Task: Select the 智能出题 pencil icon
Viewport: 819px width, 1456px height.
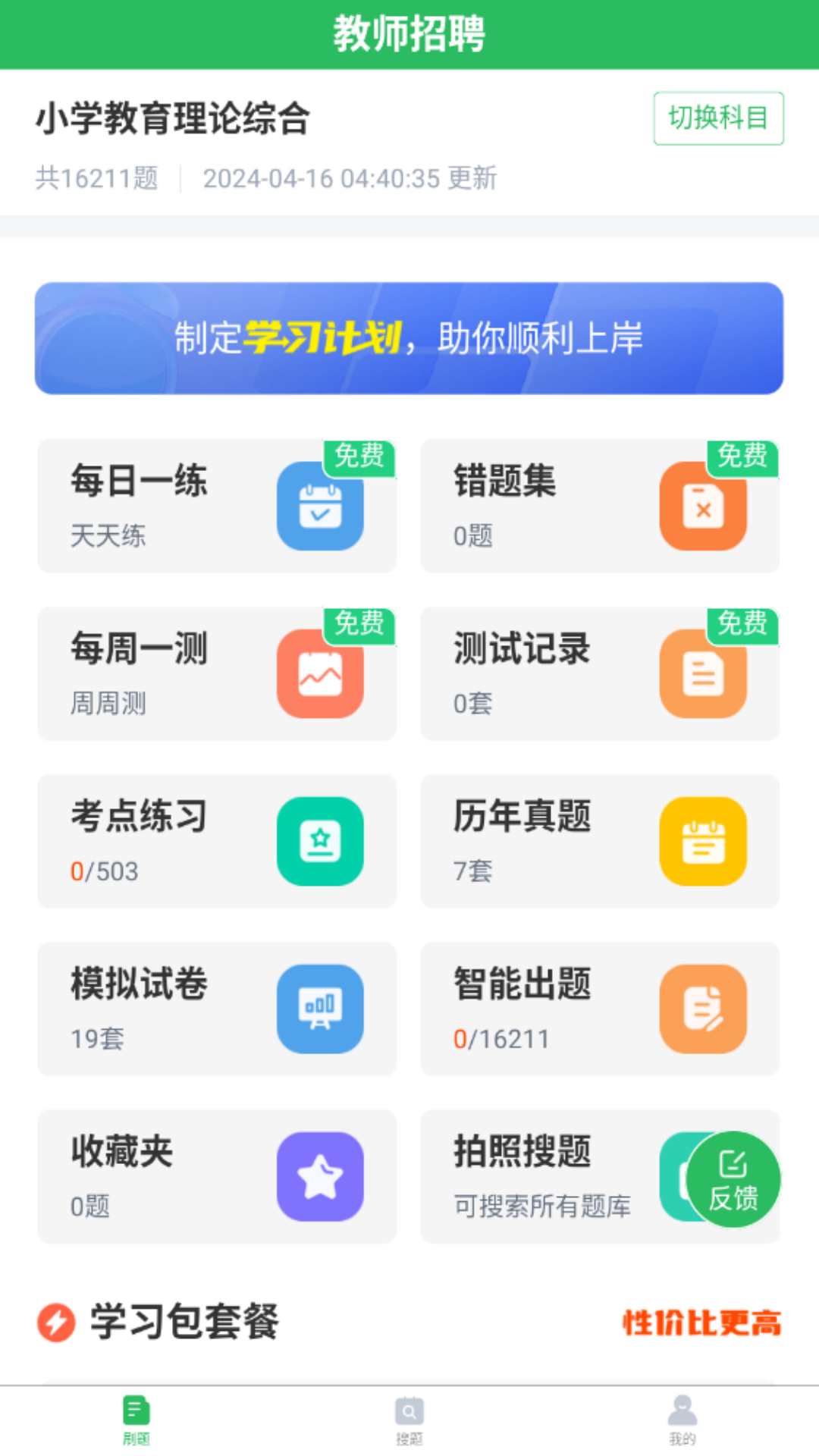Action: 703,1009
